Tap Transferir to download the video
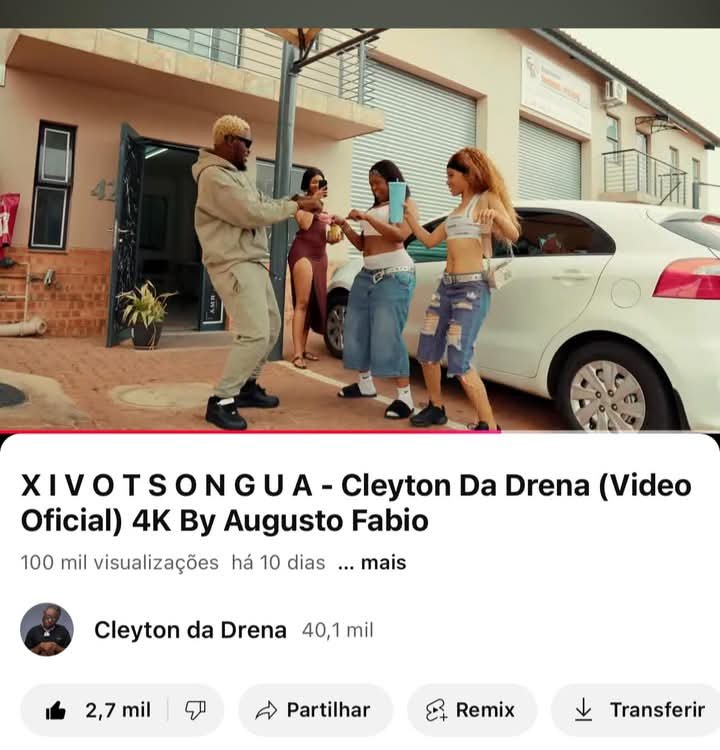 point(640,710)
